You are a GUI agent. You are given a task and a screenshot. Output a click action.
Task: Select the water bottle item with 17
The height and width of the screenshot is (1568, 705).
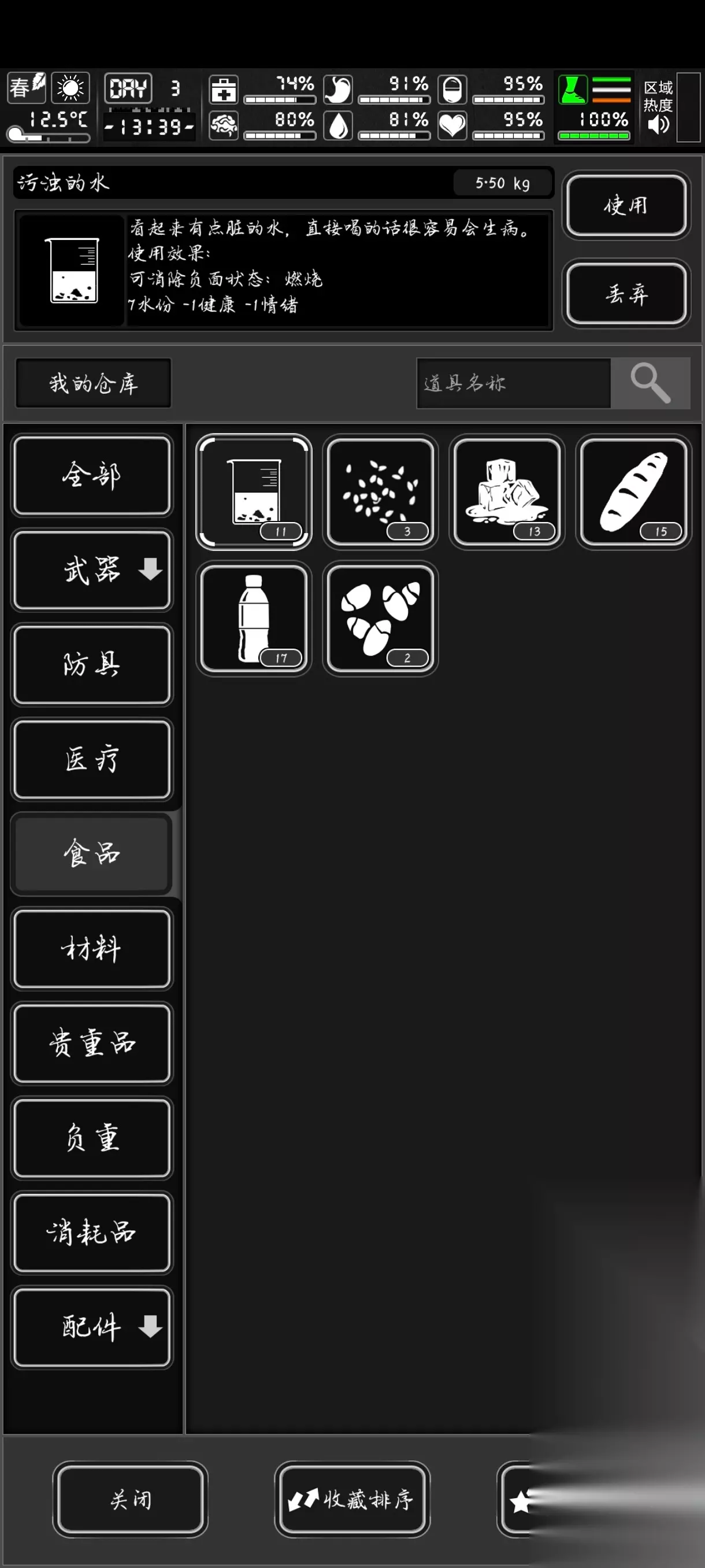point(254,619)
